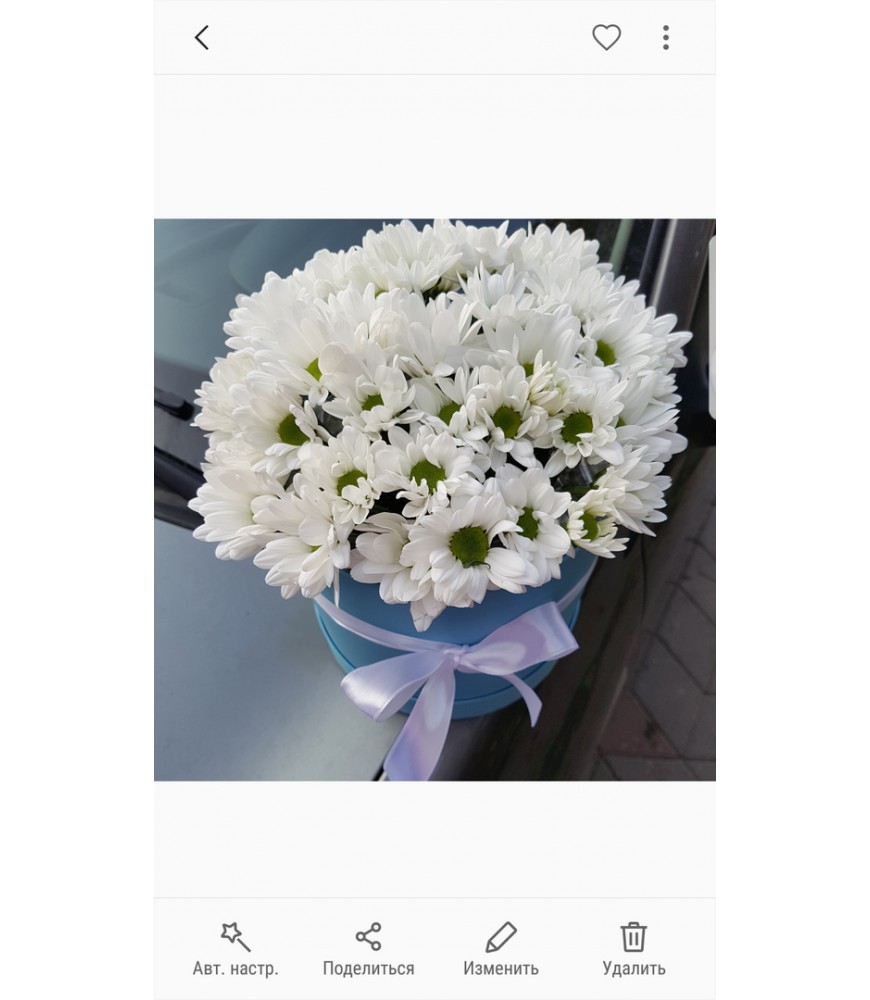Share the photo via Поделиться
Viewport: 870px width, 1000px height.
[368, 948]
